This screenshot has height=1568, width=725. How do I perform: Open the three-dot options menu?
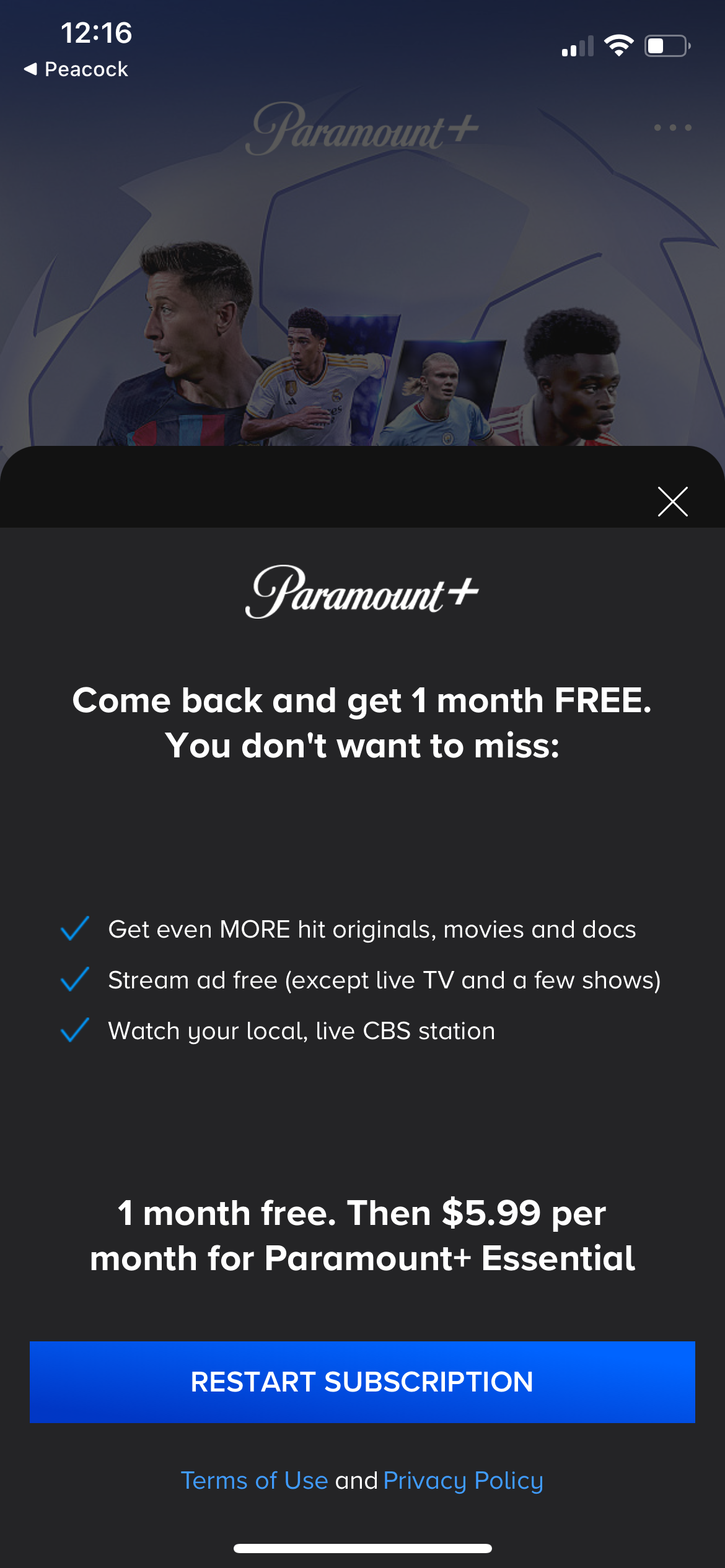click(x=674, y=127)
